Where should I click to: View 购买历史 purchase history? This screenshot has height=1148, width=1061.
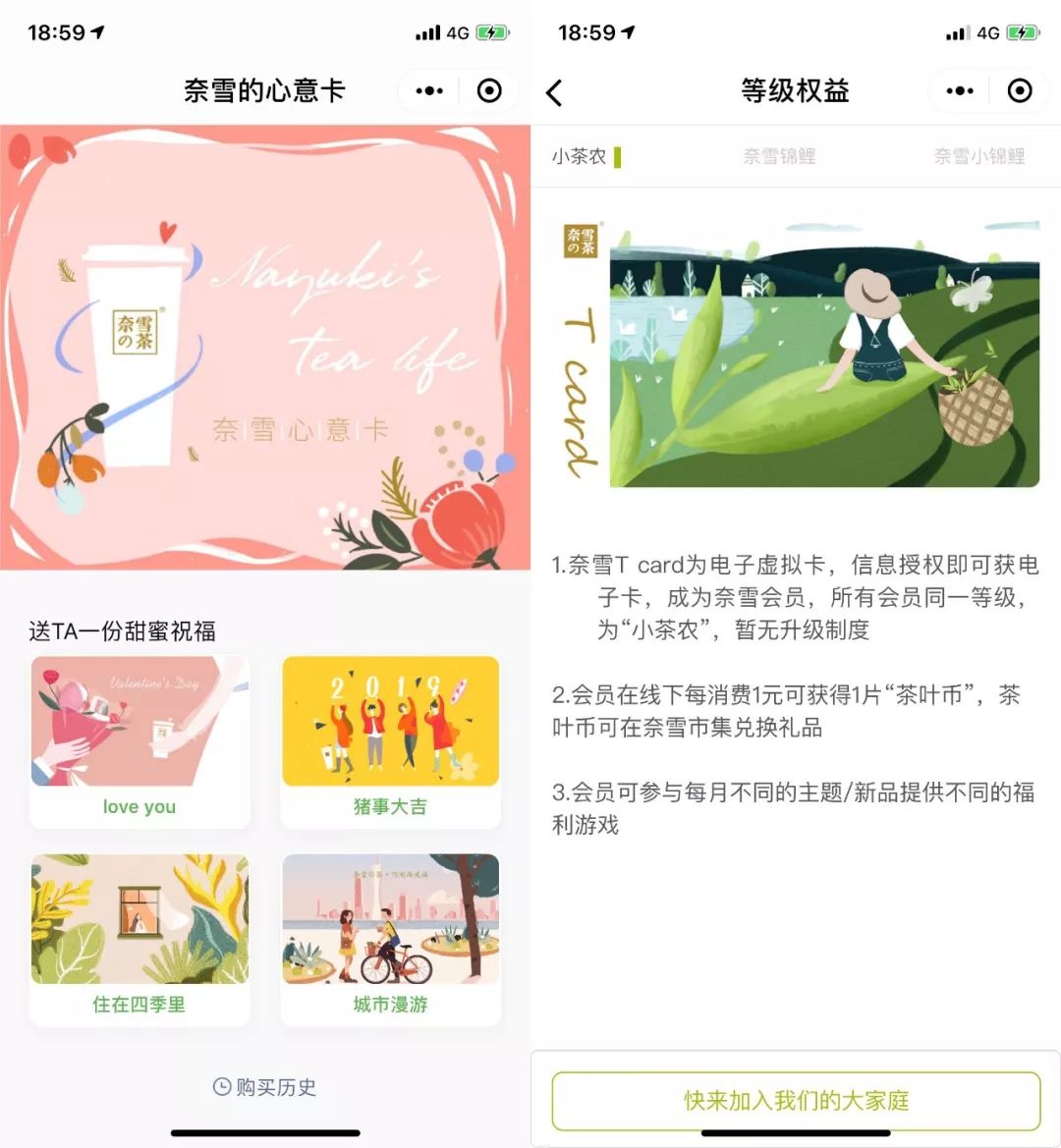coord(265,1087)
